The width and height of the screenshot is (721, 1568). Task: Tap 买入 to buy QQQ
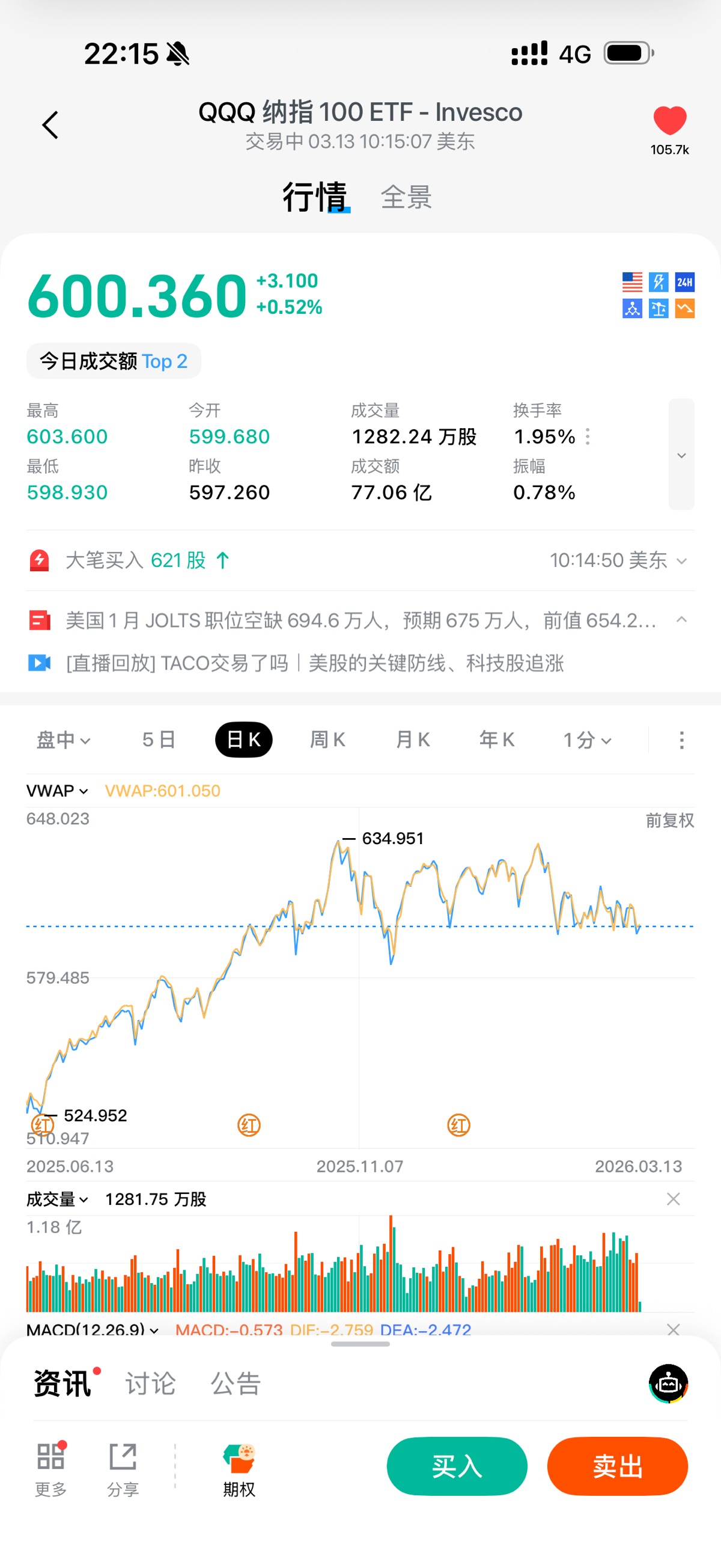click(x=457, y=1466)
